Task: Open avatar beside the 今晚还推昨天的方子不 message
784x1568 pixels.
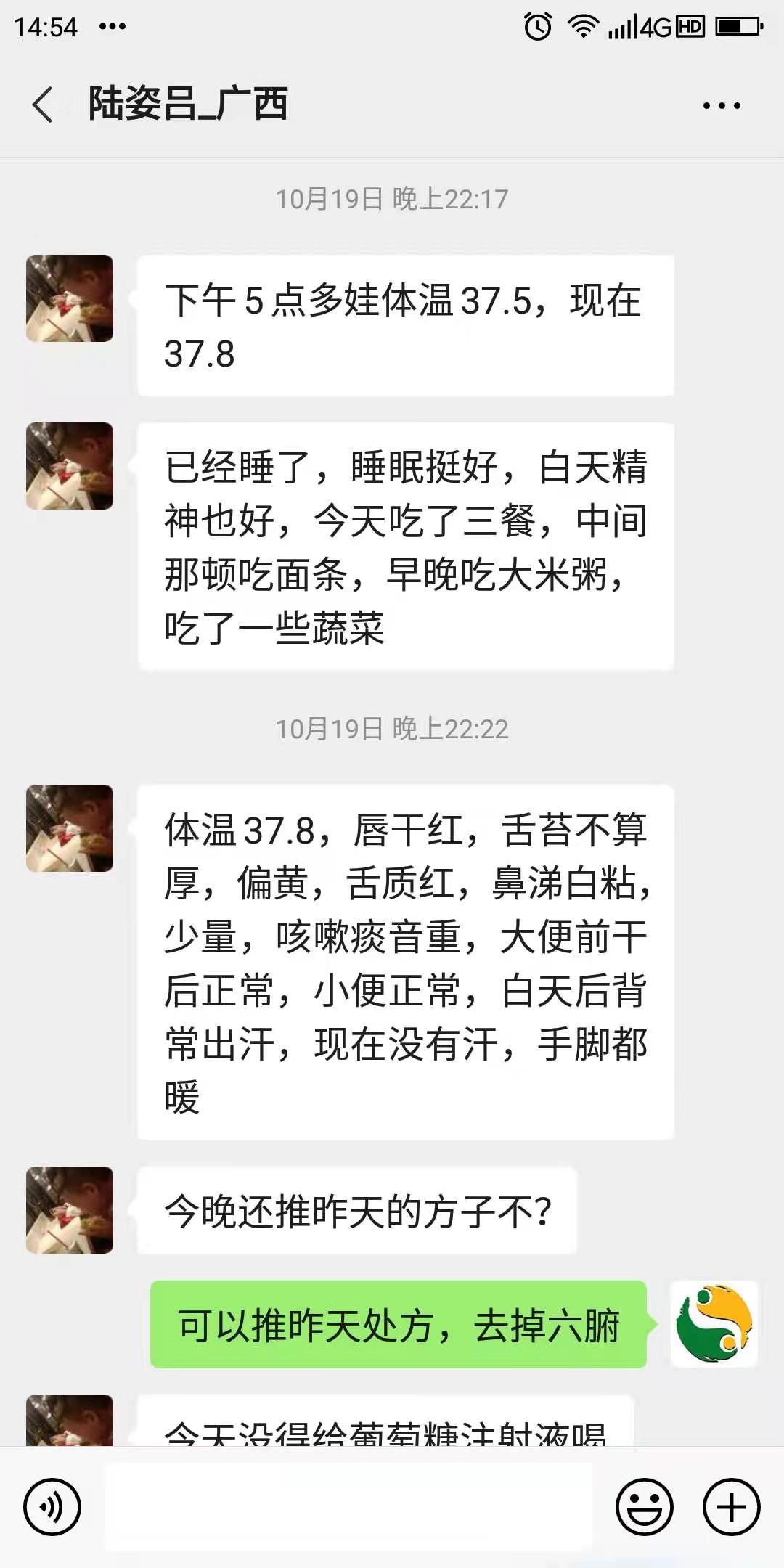Action: pyautogui.click(x=70, y=1210)
